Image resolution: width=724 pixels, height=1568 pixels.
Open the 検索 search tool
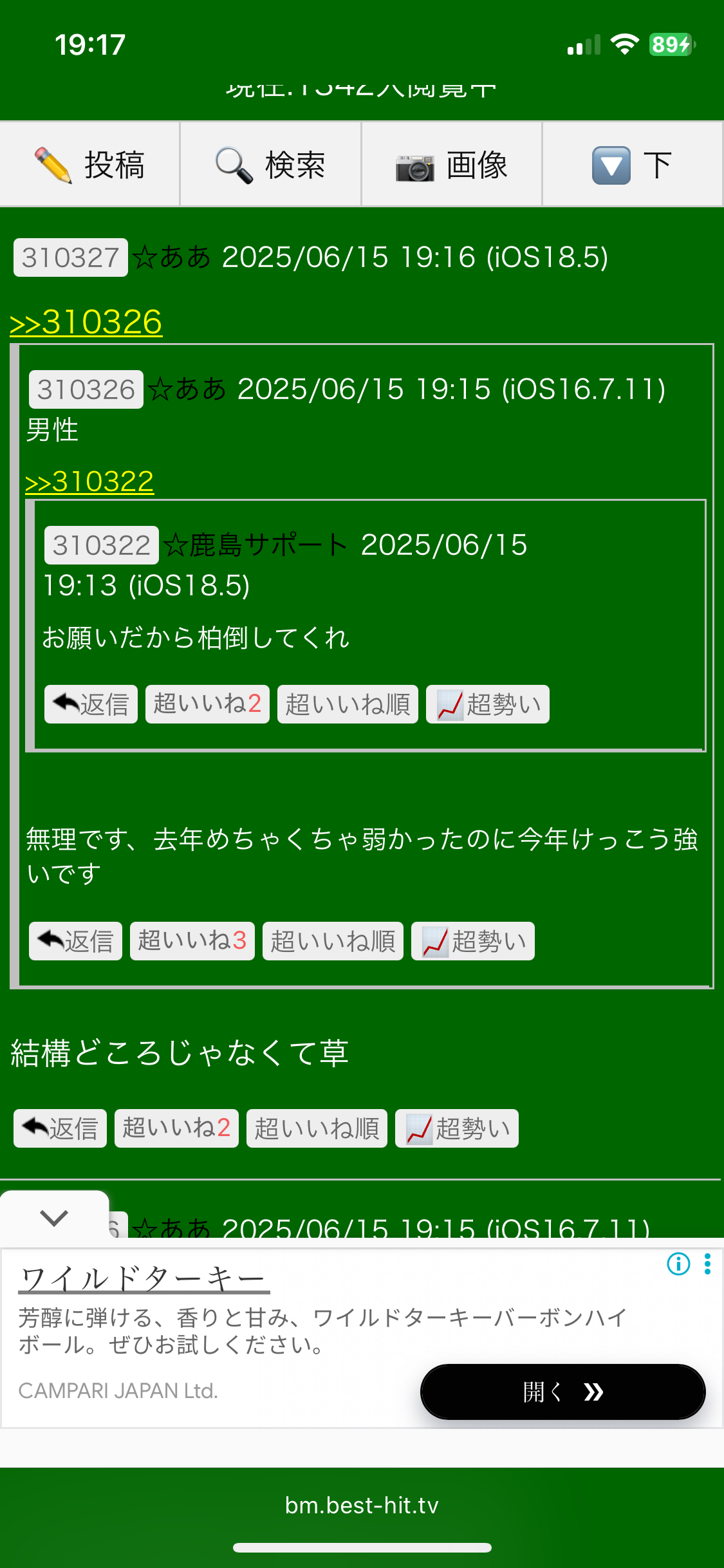270,165
